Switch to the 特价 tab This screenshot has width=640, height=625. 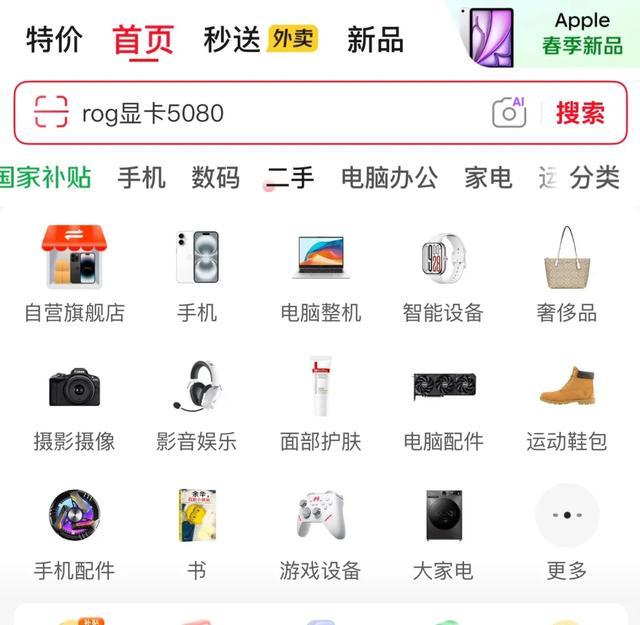pyautogui.click(x=54, y=40)
